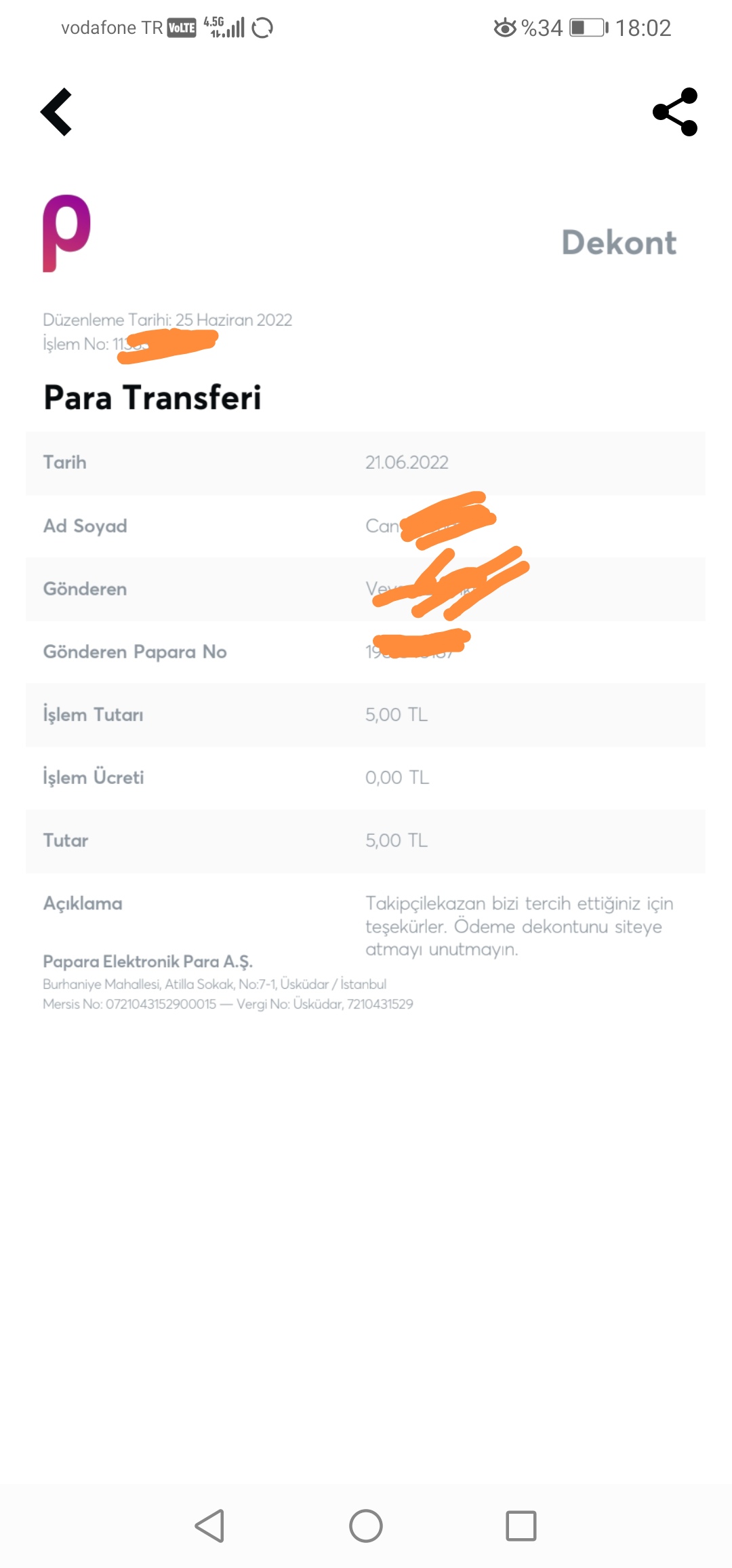Viewport: 732px width, 1568px height.
Task: Go back using the top-left arrow
Action: pos(57,112)
